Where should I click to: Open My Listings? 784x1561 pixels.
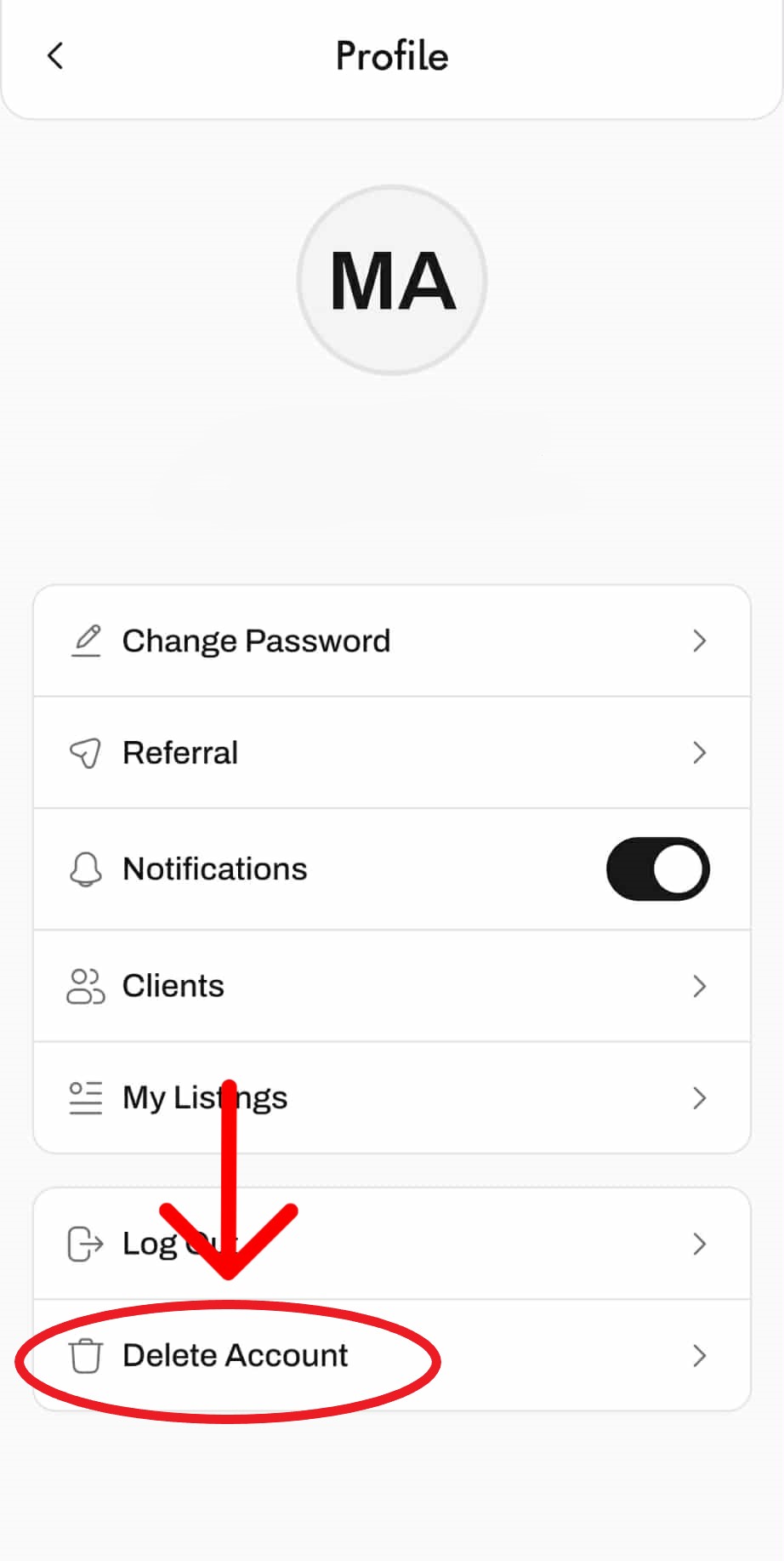point(391,1097)
